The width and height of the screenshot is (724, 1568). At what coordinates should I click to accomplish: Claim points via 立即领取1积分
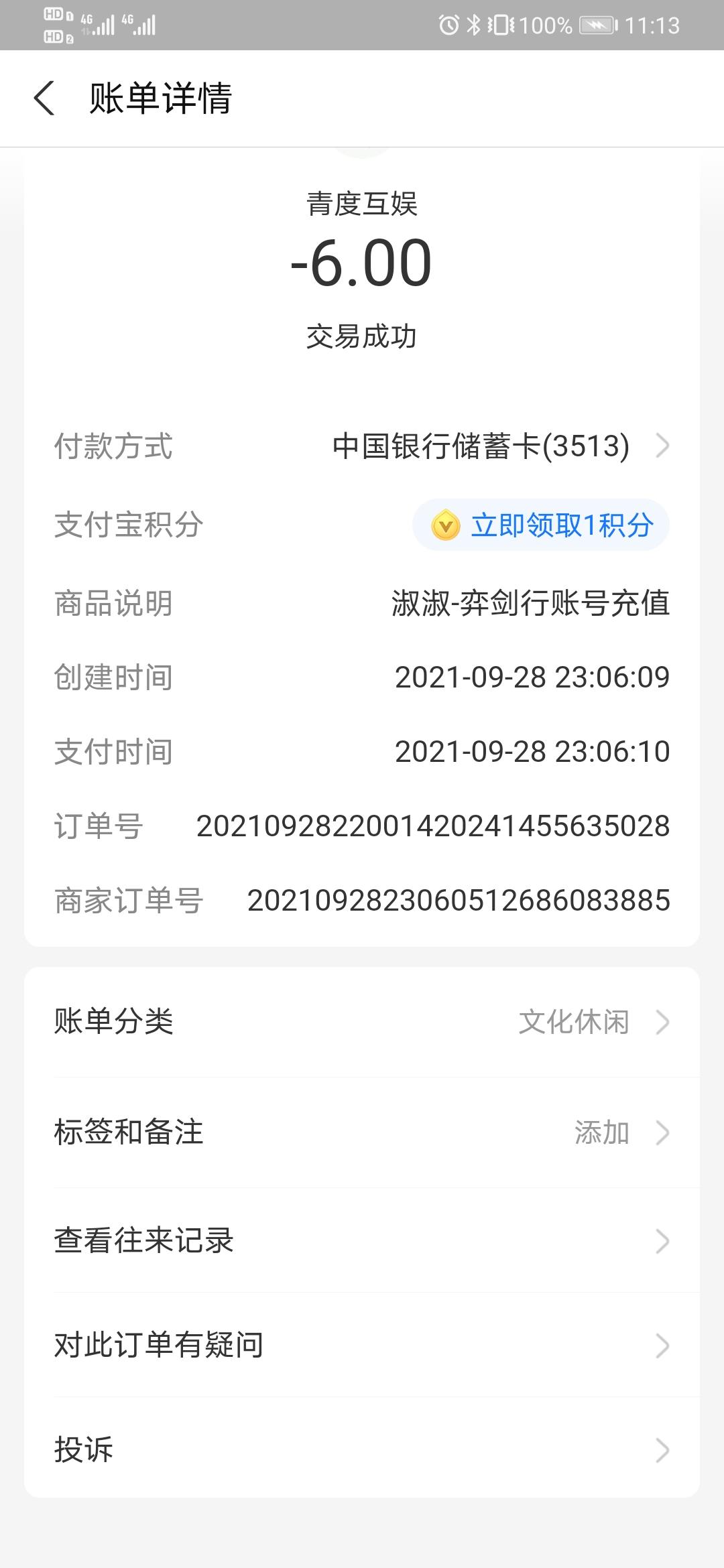[x=541, y=525]
